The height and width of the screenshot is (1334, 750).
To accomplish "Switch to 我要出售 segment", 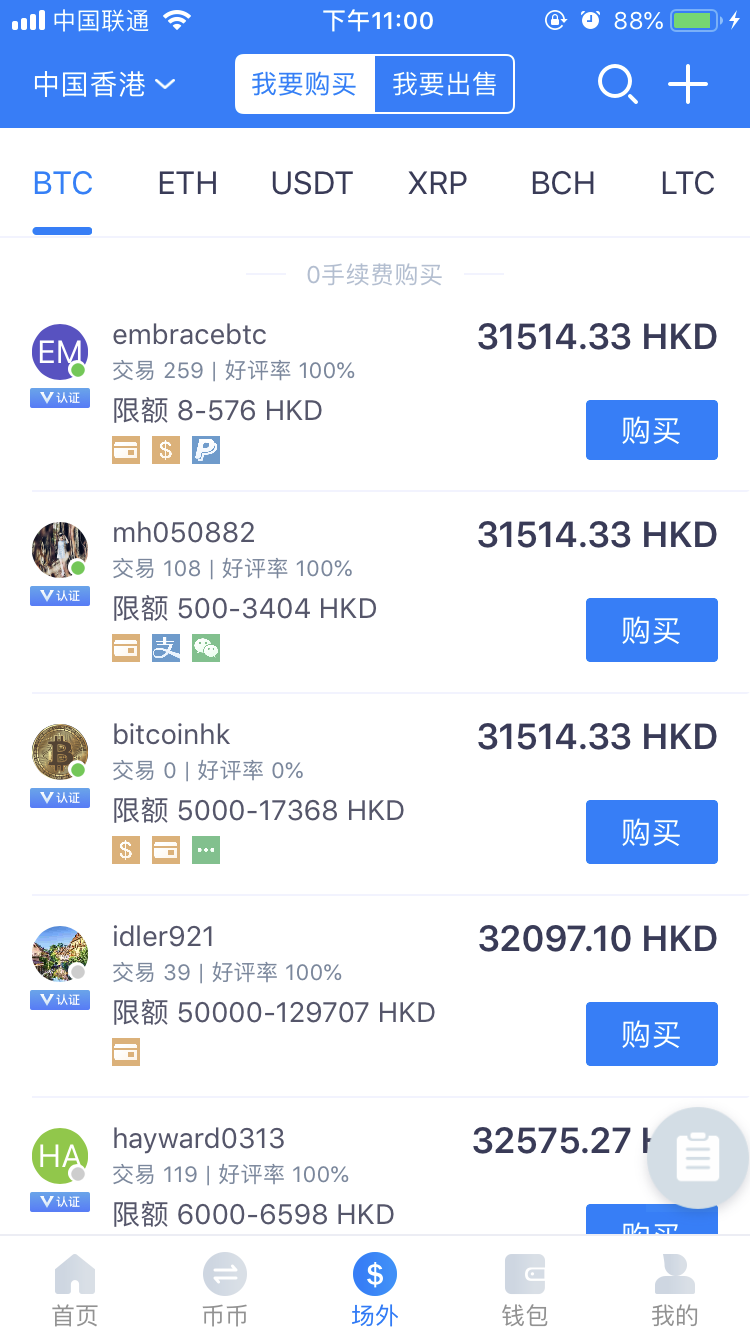I will pyautogui.click(x=444, y=85).
